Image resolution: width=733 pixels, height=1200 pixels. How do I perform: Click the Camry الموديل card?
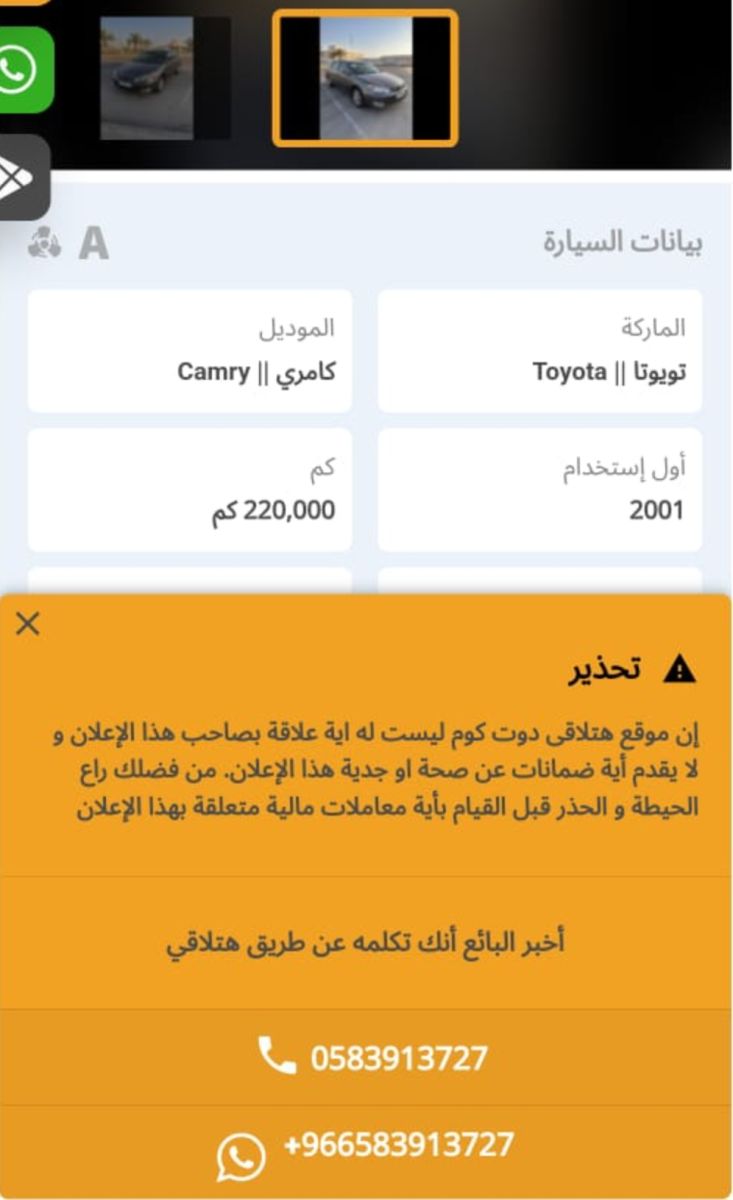pos(190,350)
